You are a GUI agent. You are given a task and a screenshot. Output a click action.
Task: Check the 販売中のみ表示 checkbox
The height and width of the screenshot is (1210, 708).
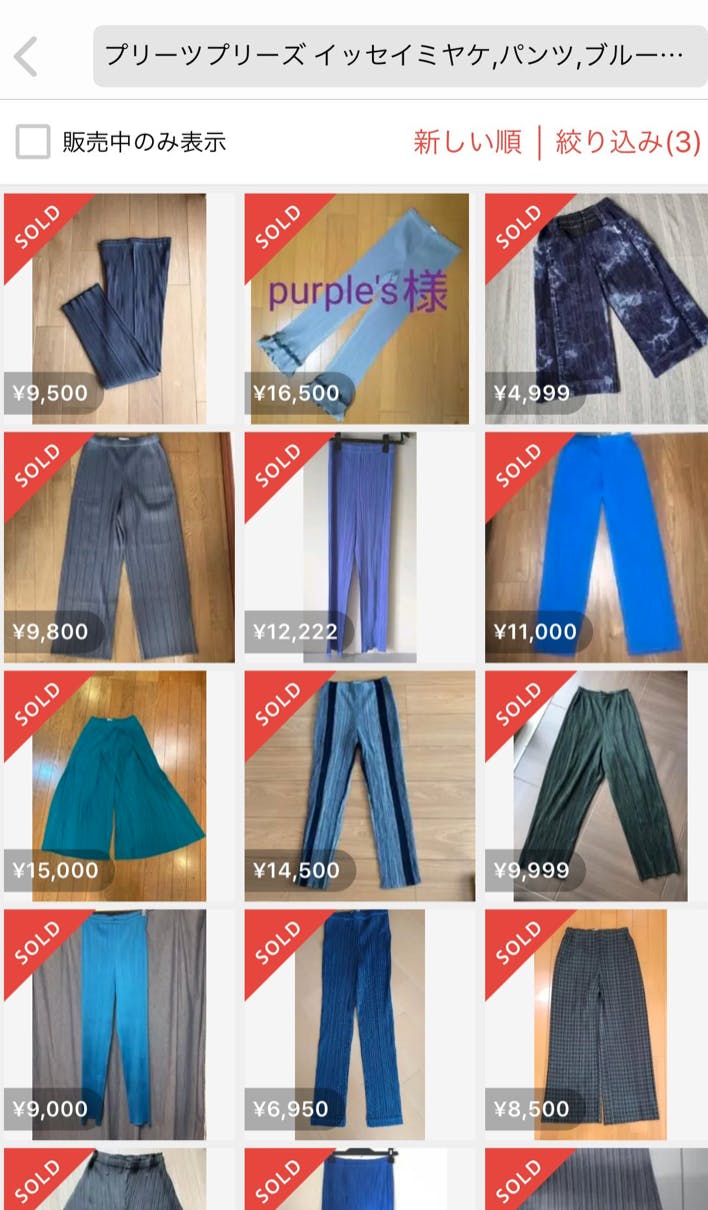[x=33, y=142]
